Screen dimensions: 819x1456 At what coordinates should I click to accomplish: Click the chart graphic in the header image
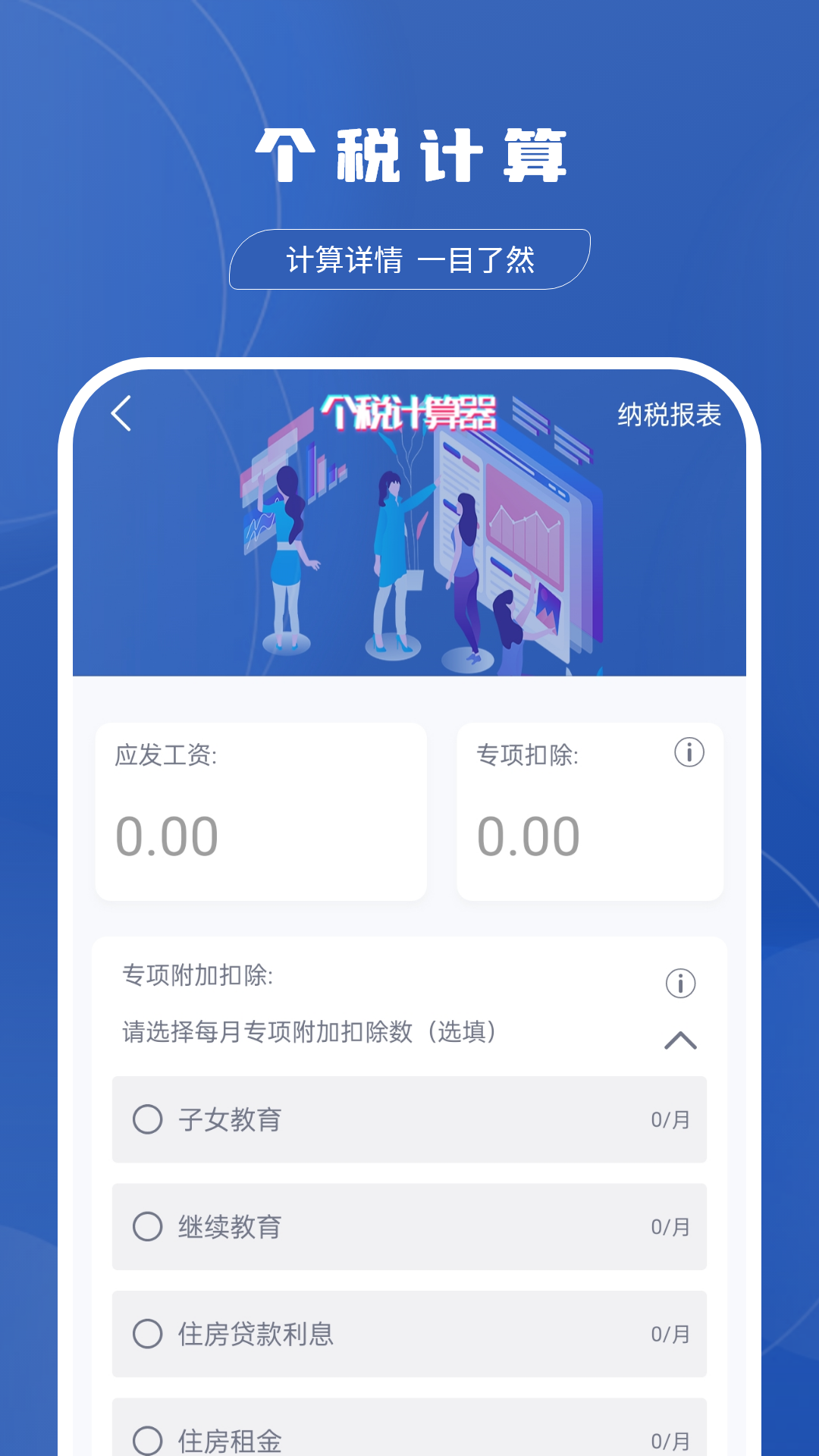(x=523, y=523)
